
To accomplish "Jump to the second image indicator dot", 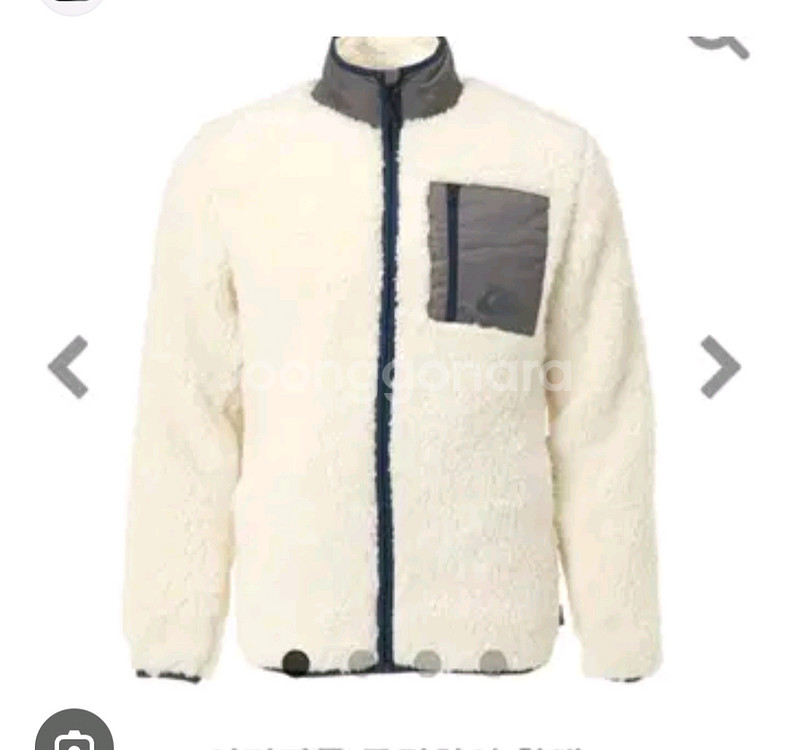I will click(361, 662).
